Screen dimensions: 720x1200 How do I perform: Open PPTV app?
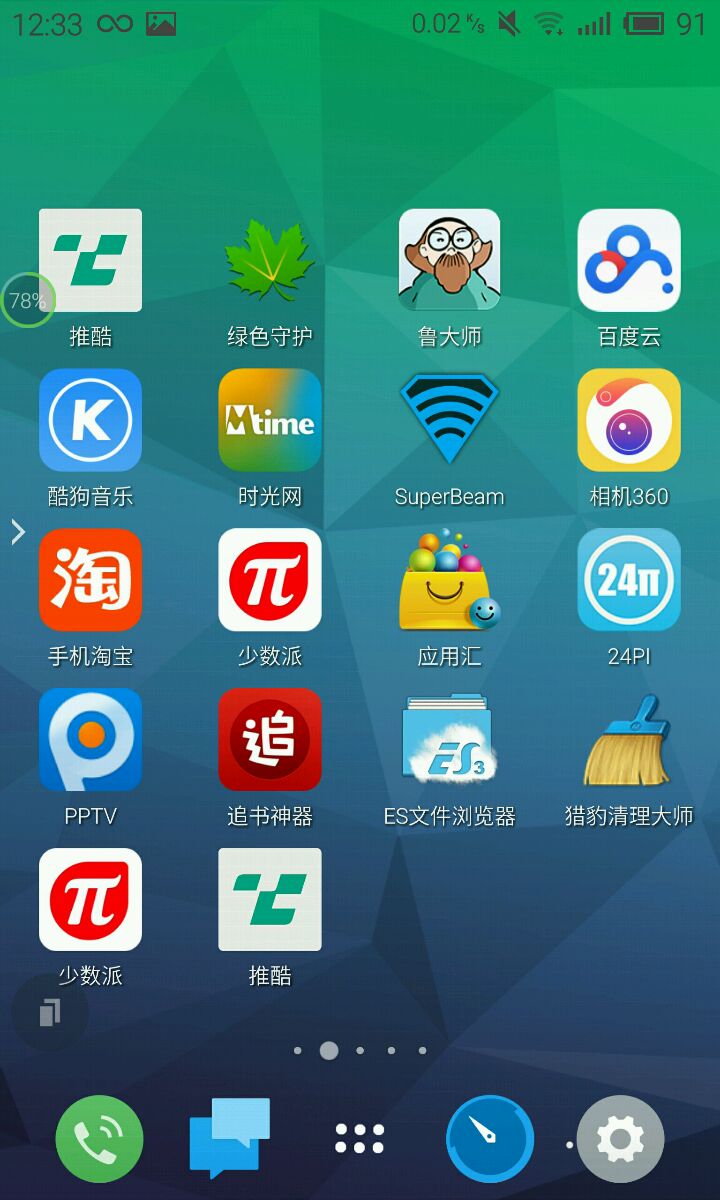pyautogui.click(x=90, y=741)
